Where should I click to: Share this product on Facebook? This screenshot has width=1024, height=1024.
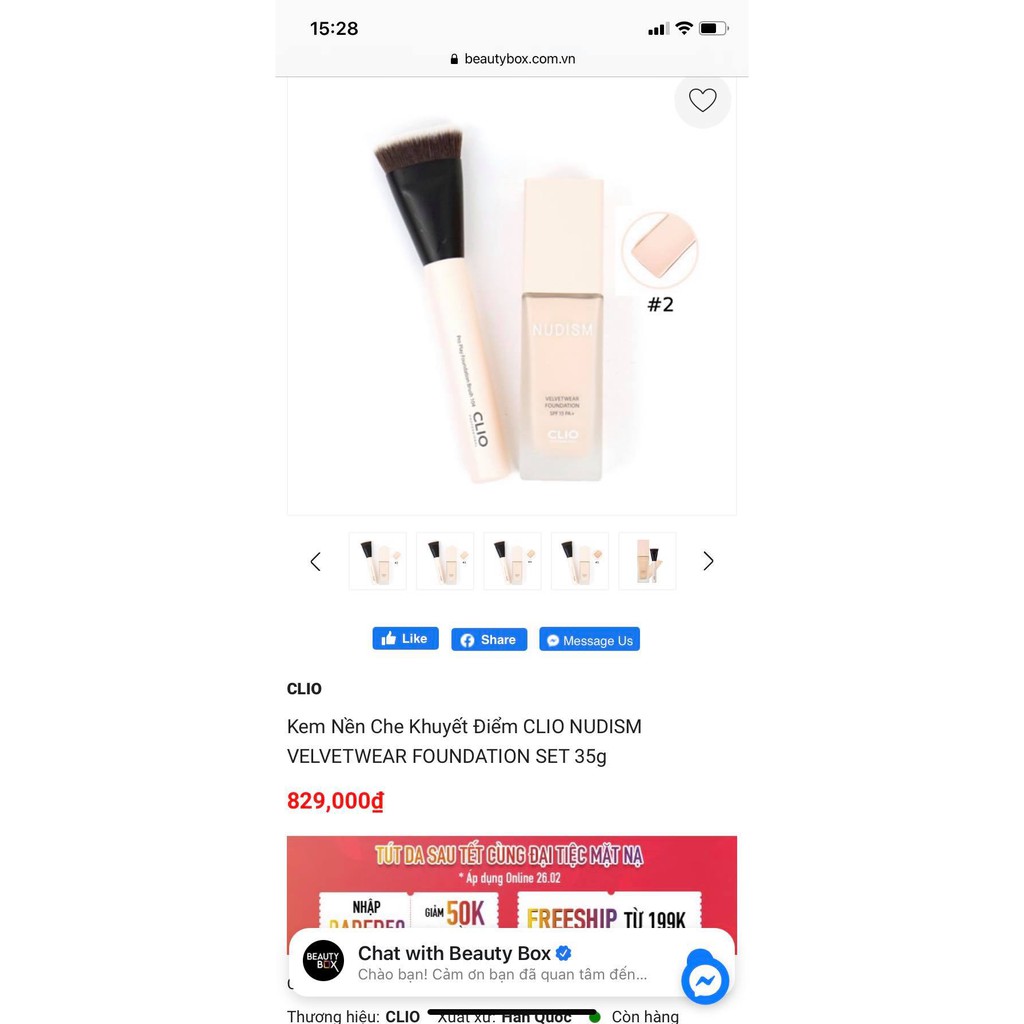(x=489, y=640)
